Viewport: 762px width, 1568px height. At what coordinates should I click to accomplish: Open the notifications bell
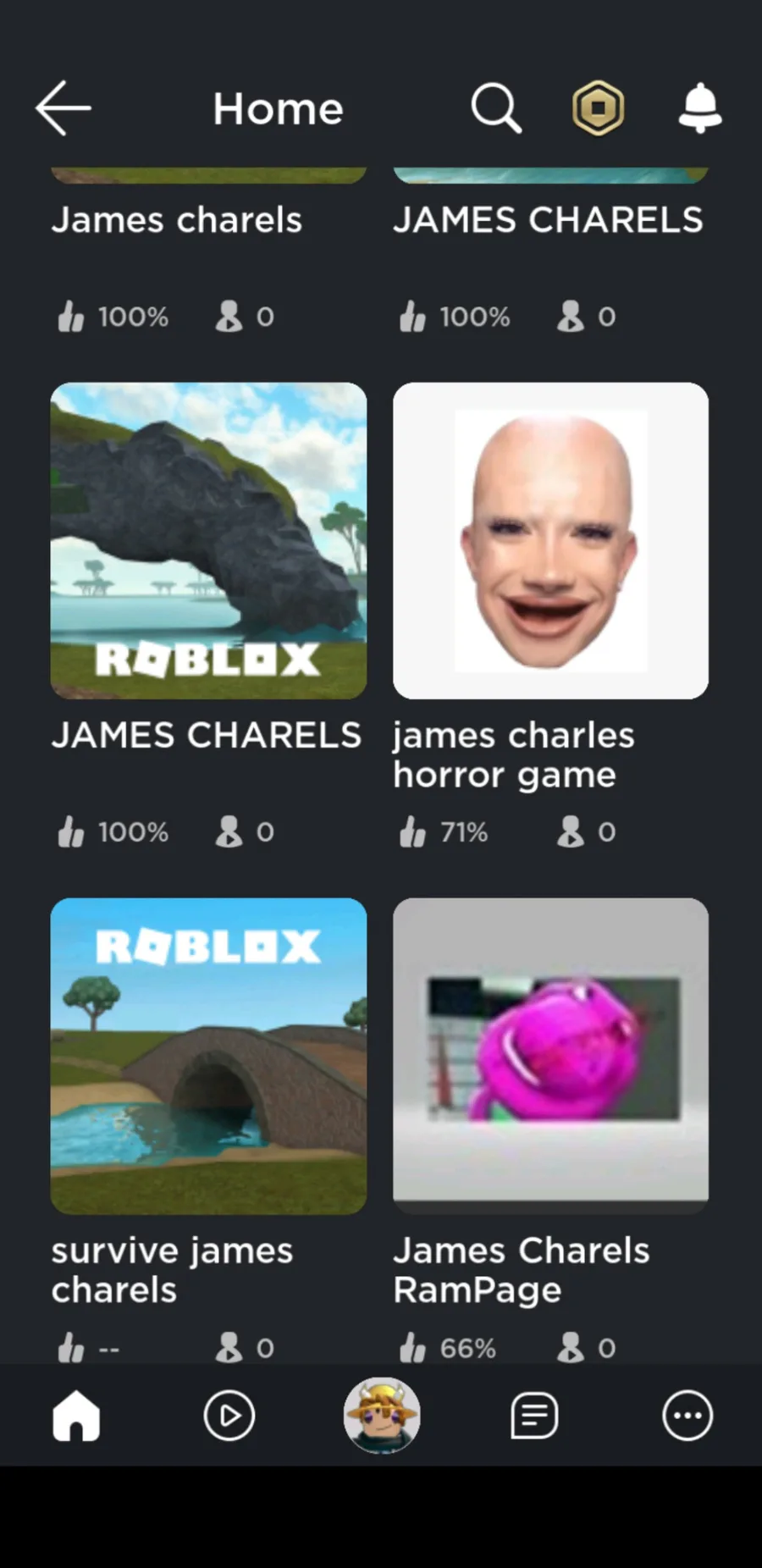click(x=700, y=108)
